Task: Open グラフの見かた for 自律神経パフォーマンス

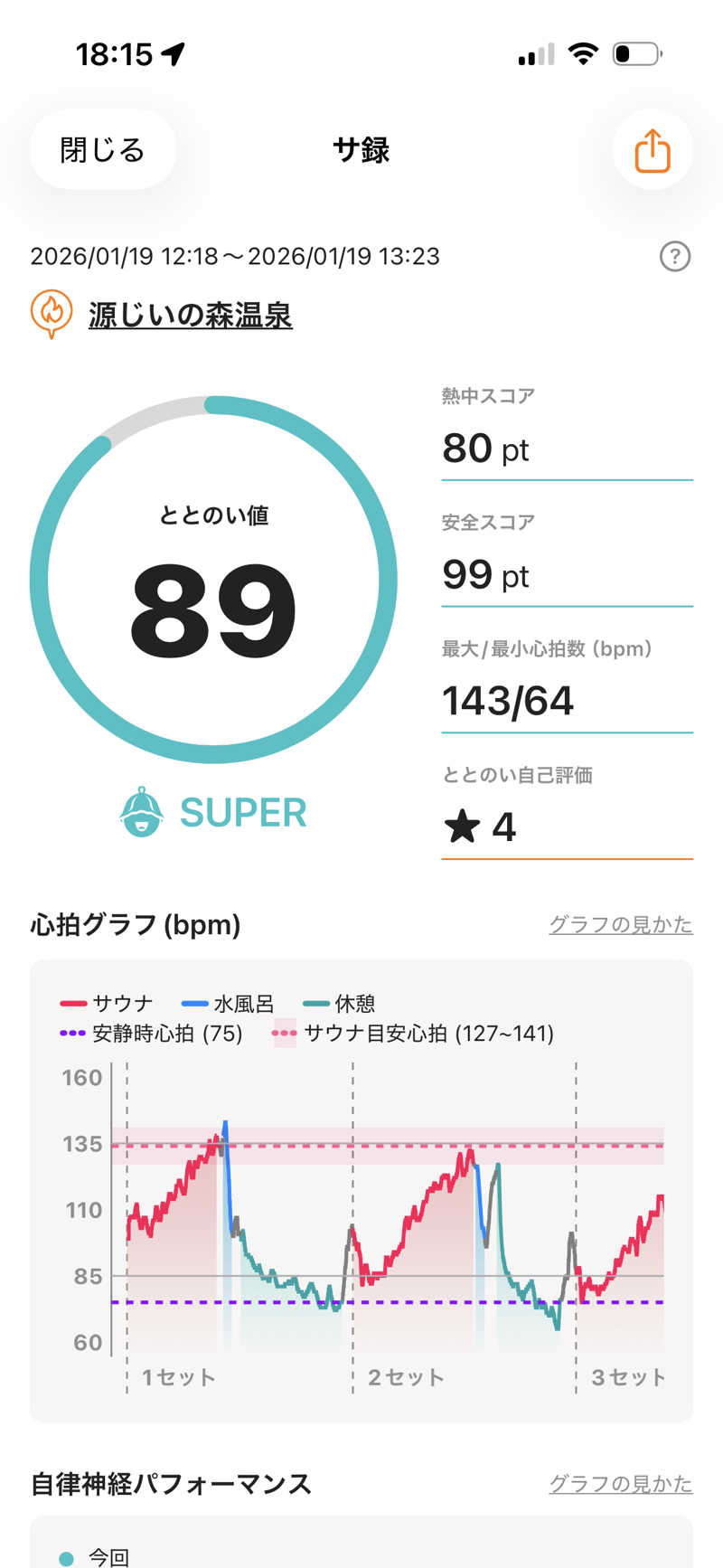Action: (620, 1483)
